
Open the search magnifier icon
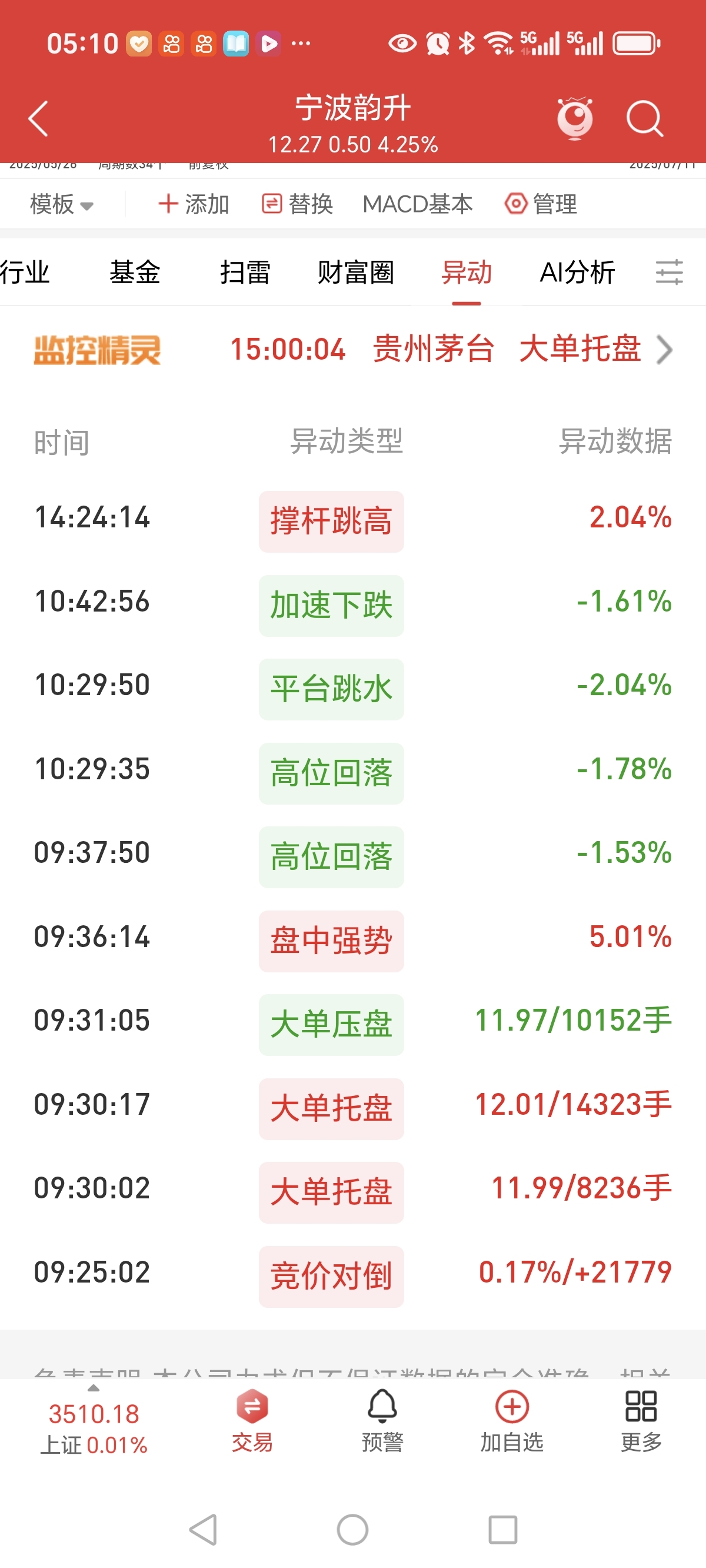(644, 118)
